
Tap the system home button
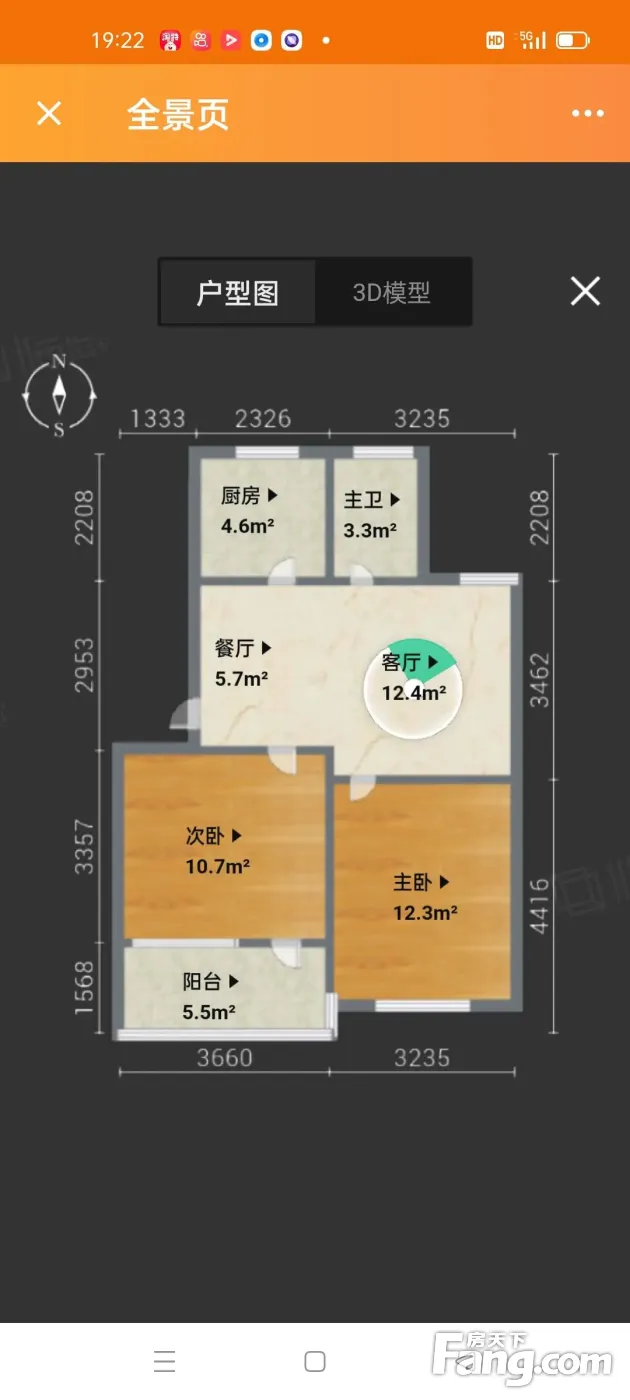click(315, 1361)
